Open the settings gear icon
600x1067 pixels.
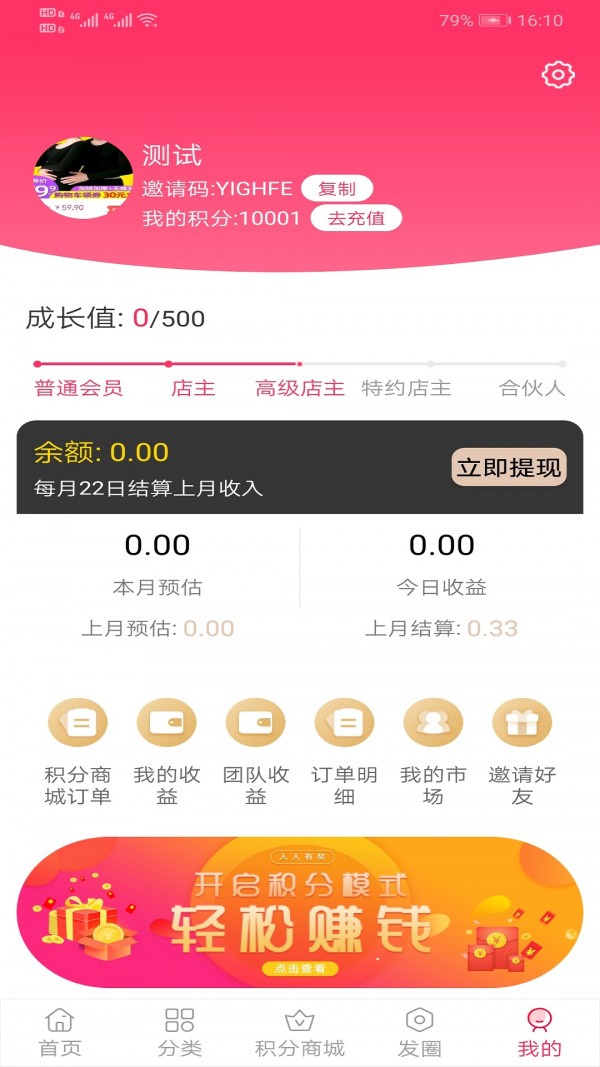point(557,75)
